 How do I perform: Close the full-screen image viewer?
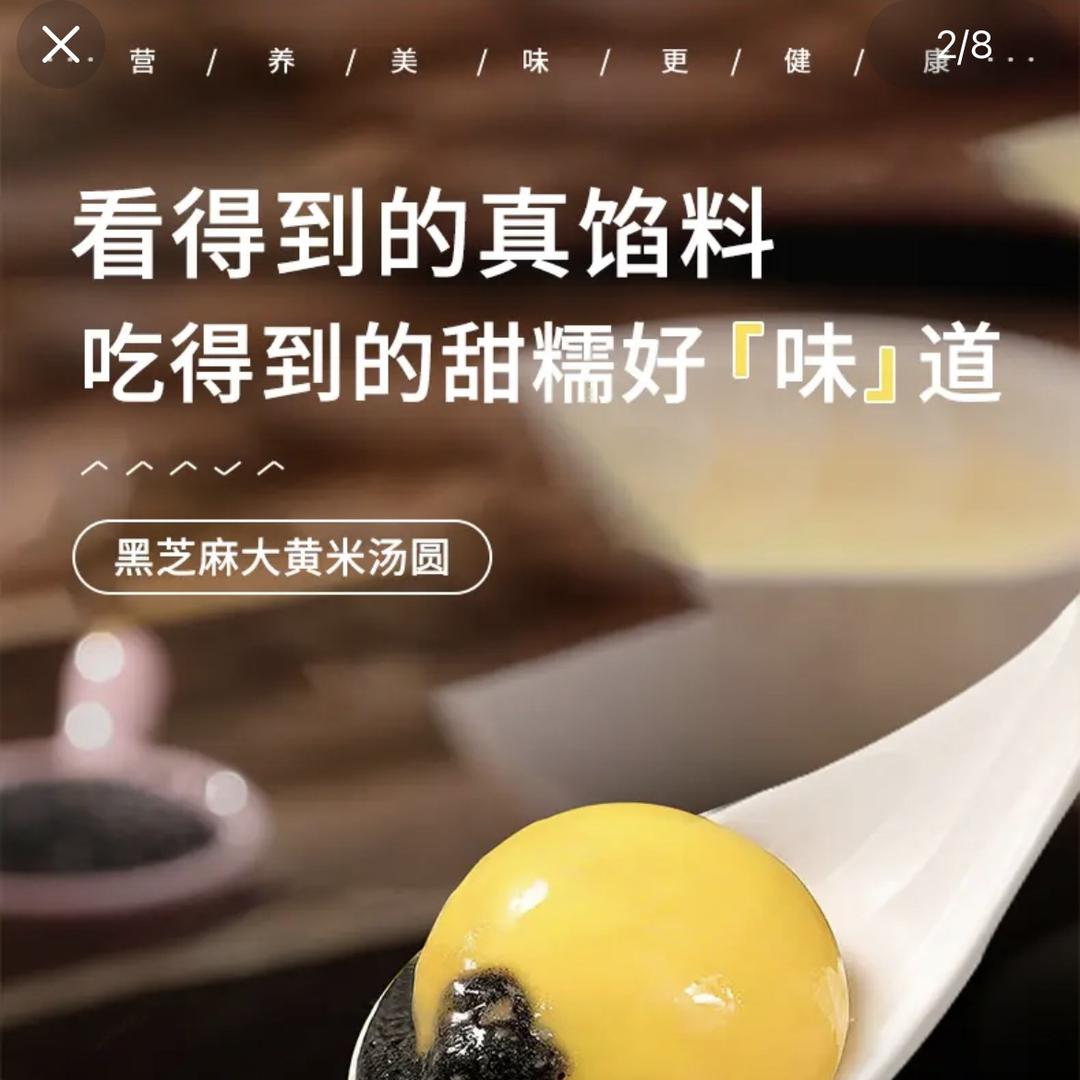60,45
